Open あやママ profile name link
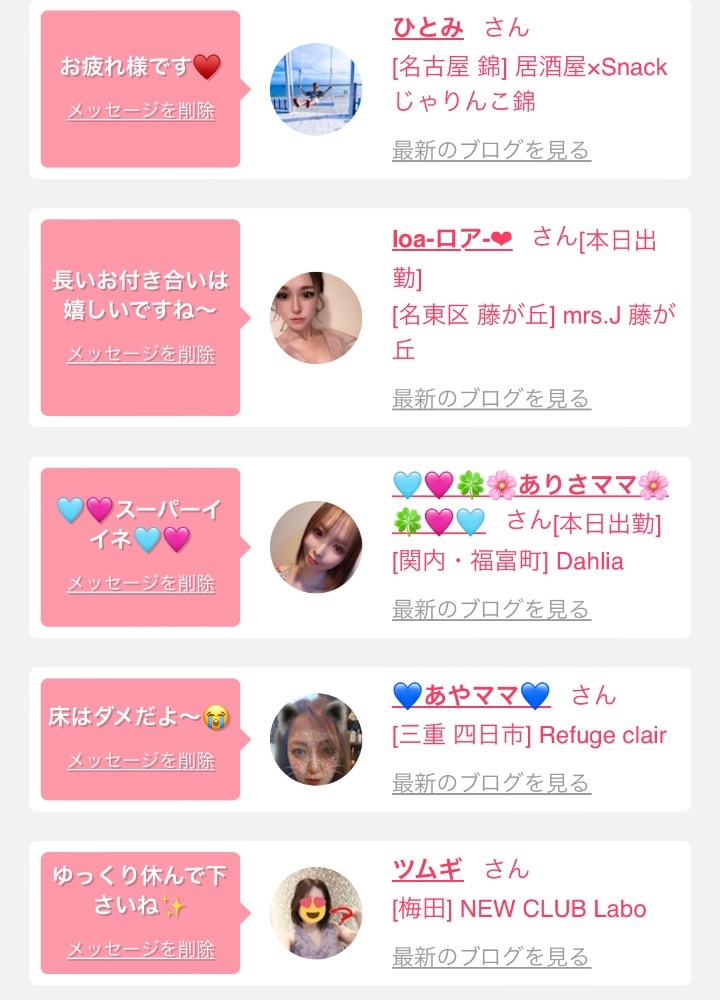 (471, 696)
